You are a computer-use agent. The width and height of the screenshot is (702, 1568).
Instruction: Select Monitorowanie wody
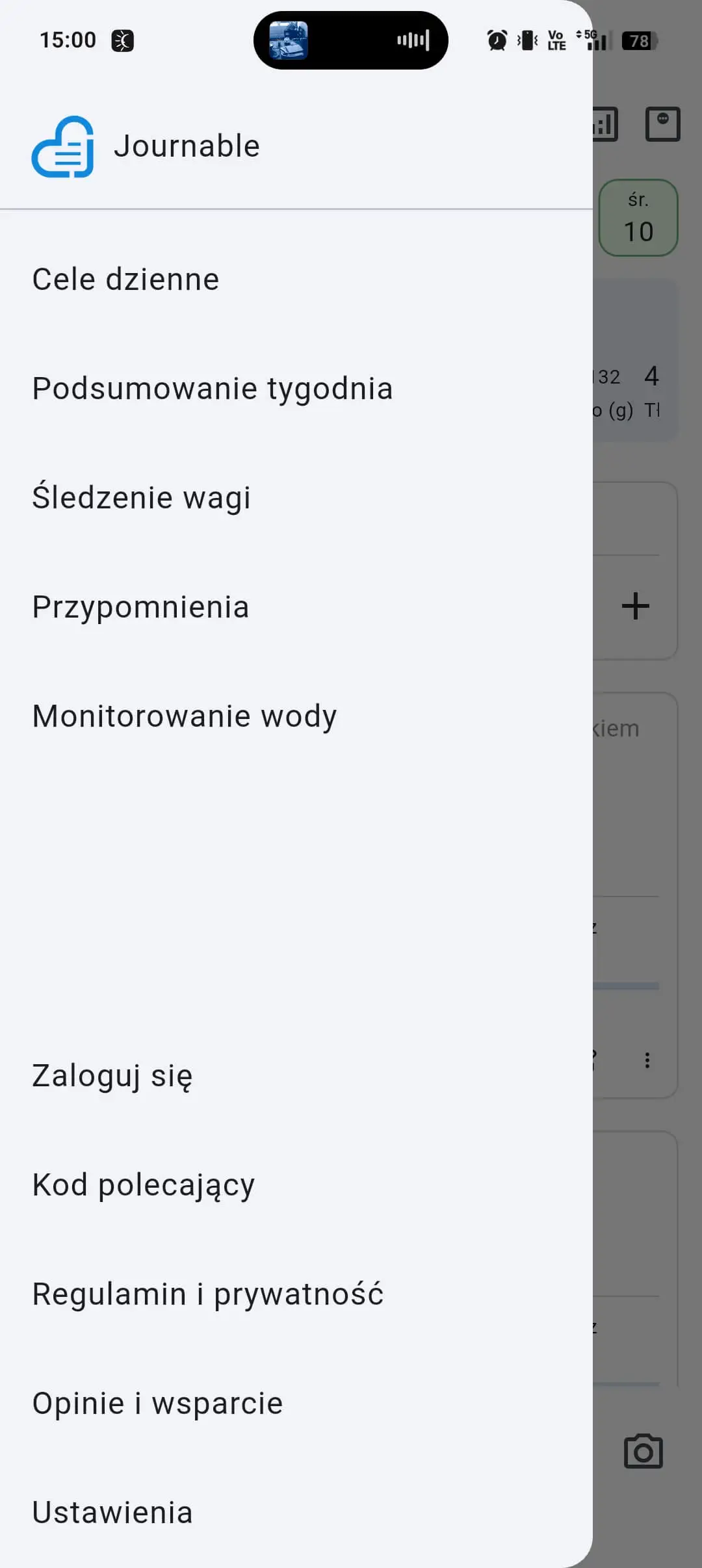(296, 716)
